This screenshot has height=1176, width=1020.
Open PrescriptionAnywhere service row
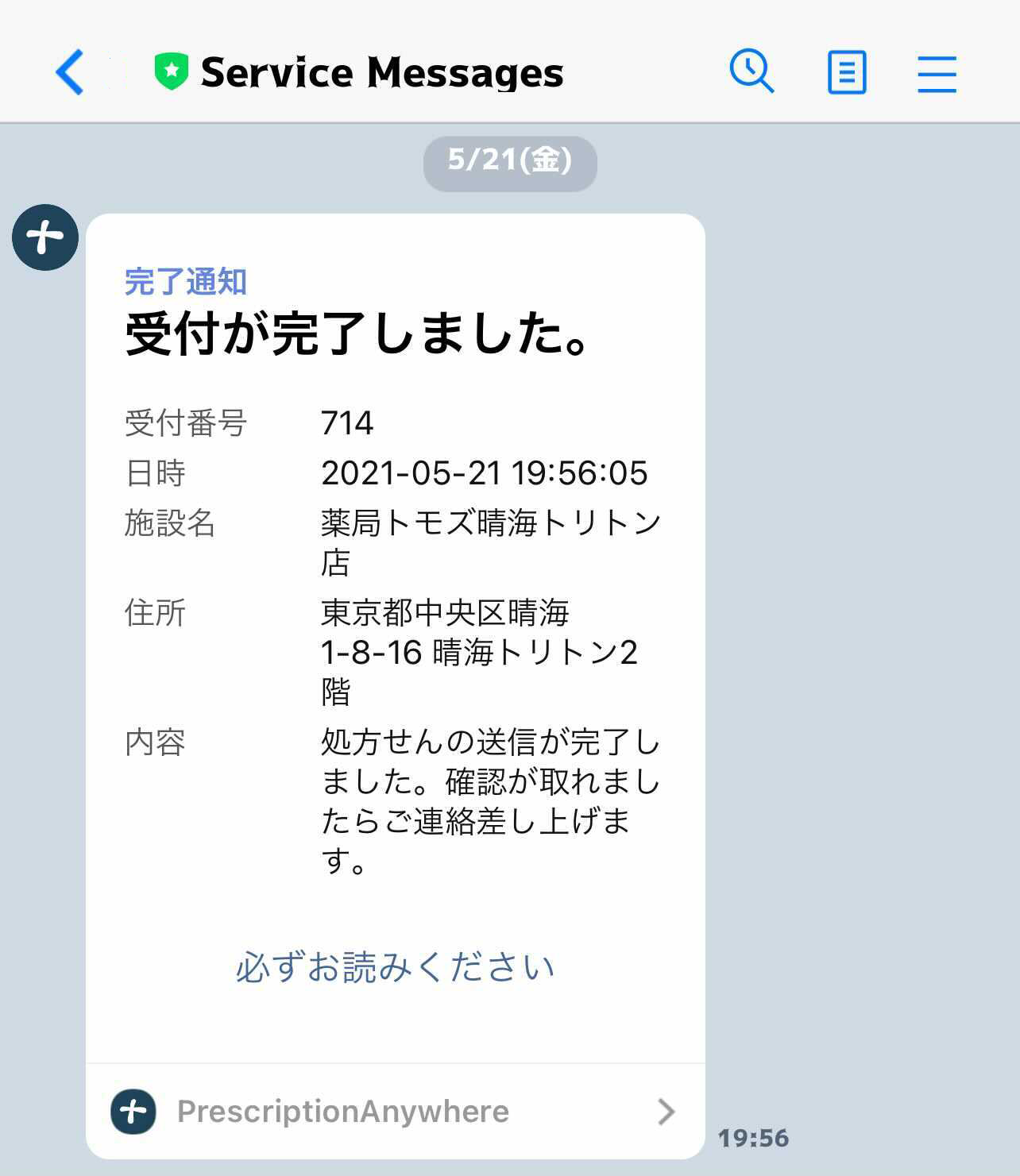[395, 1111]
